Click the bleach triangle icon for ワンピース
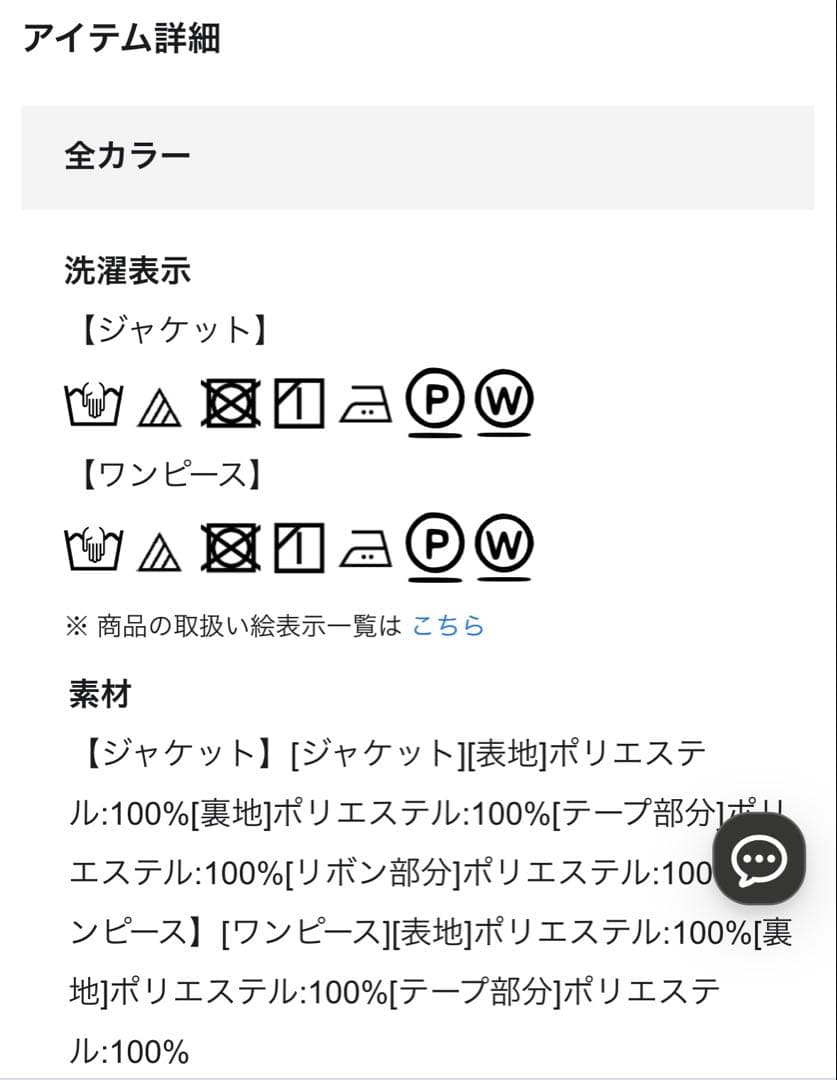Viewport: 837px width, 1080px height. click(x=162, y=548)
